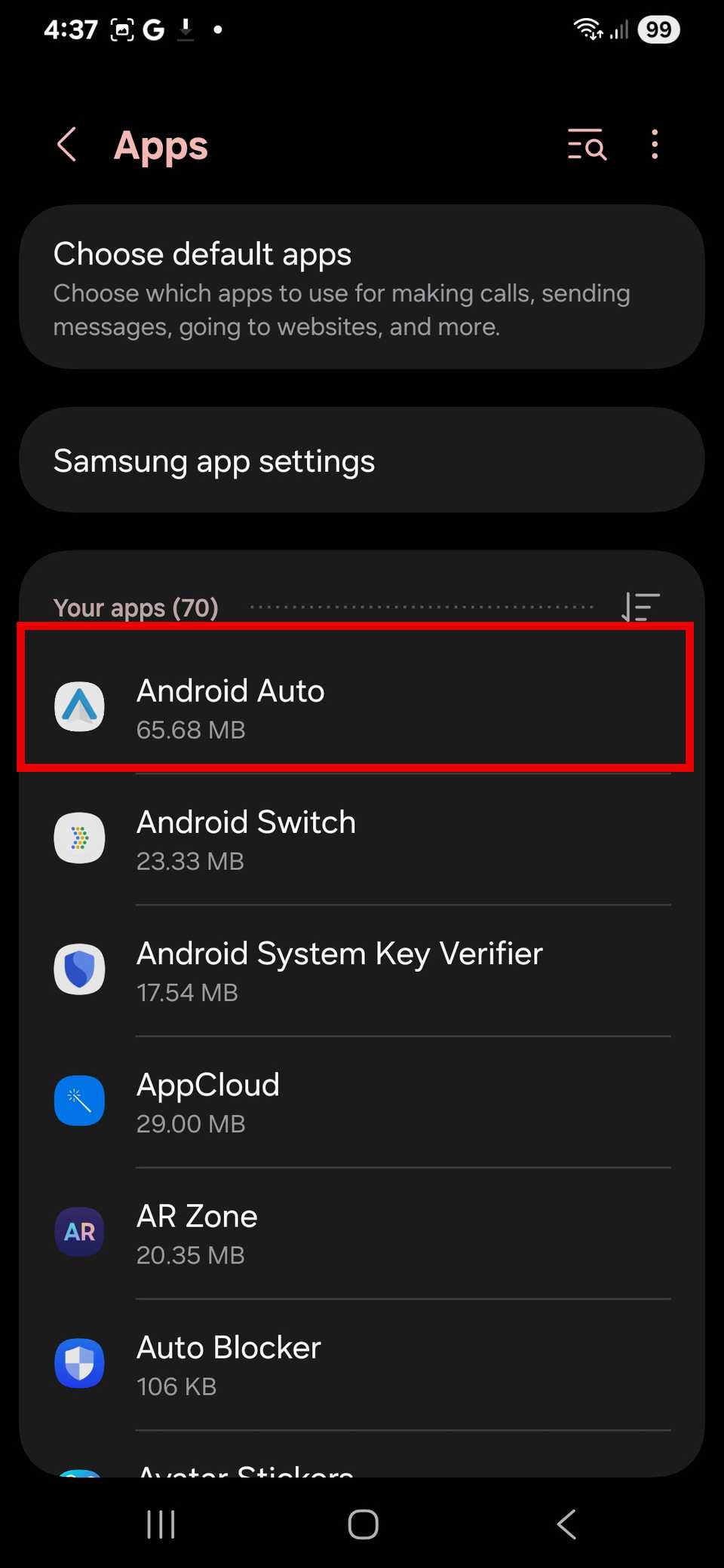Select the Android System Key Verifier shield icon
Image resolution: width=724 pixels, height=1568 pixels.
[x=78, y=969]
